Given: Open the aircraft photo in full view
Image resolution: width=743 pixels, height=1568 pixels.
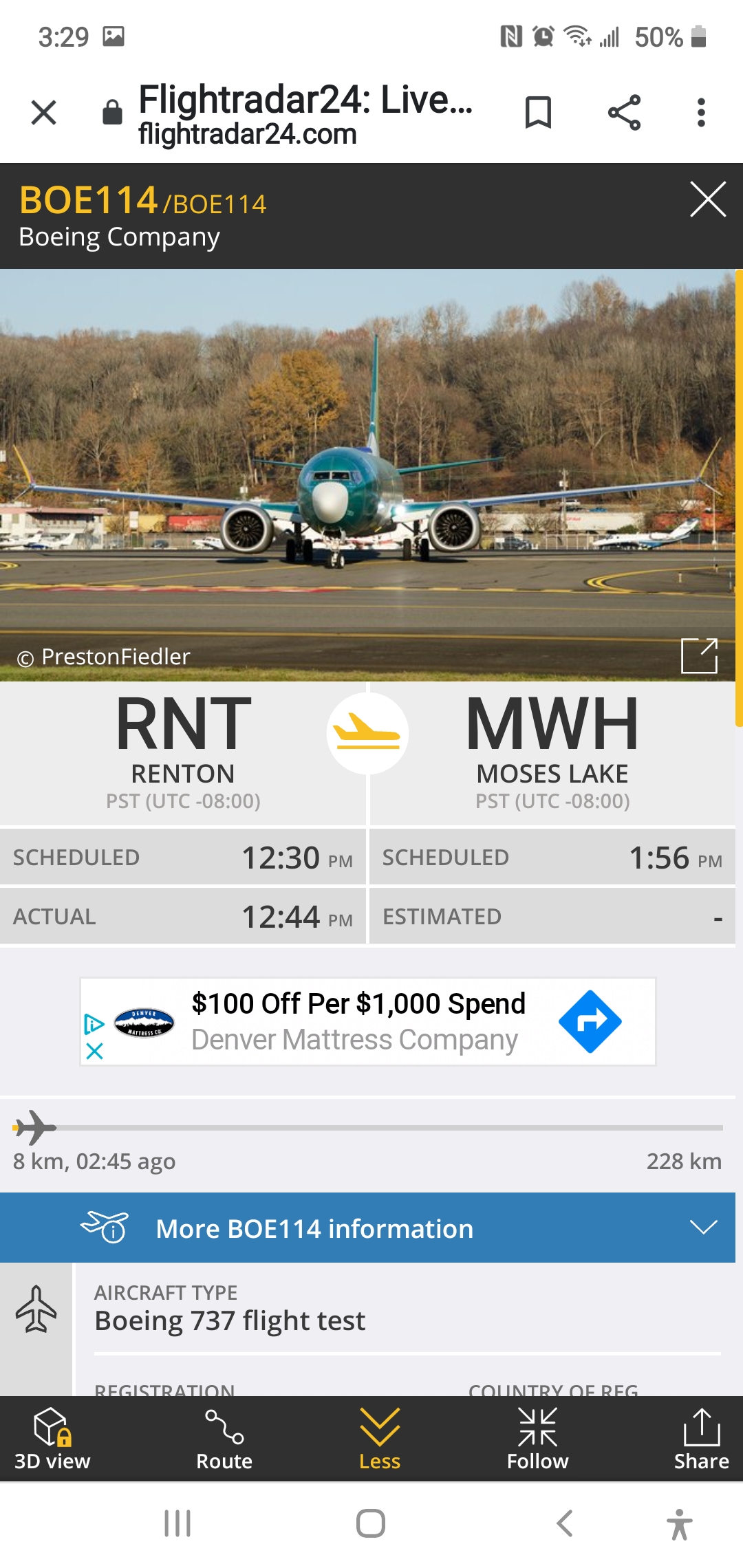Looking at the screenshot, I should pos(699,655).
